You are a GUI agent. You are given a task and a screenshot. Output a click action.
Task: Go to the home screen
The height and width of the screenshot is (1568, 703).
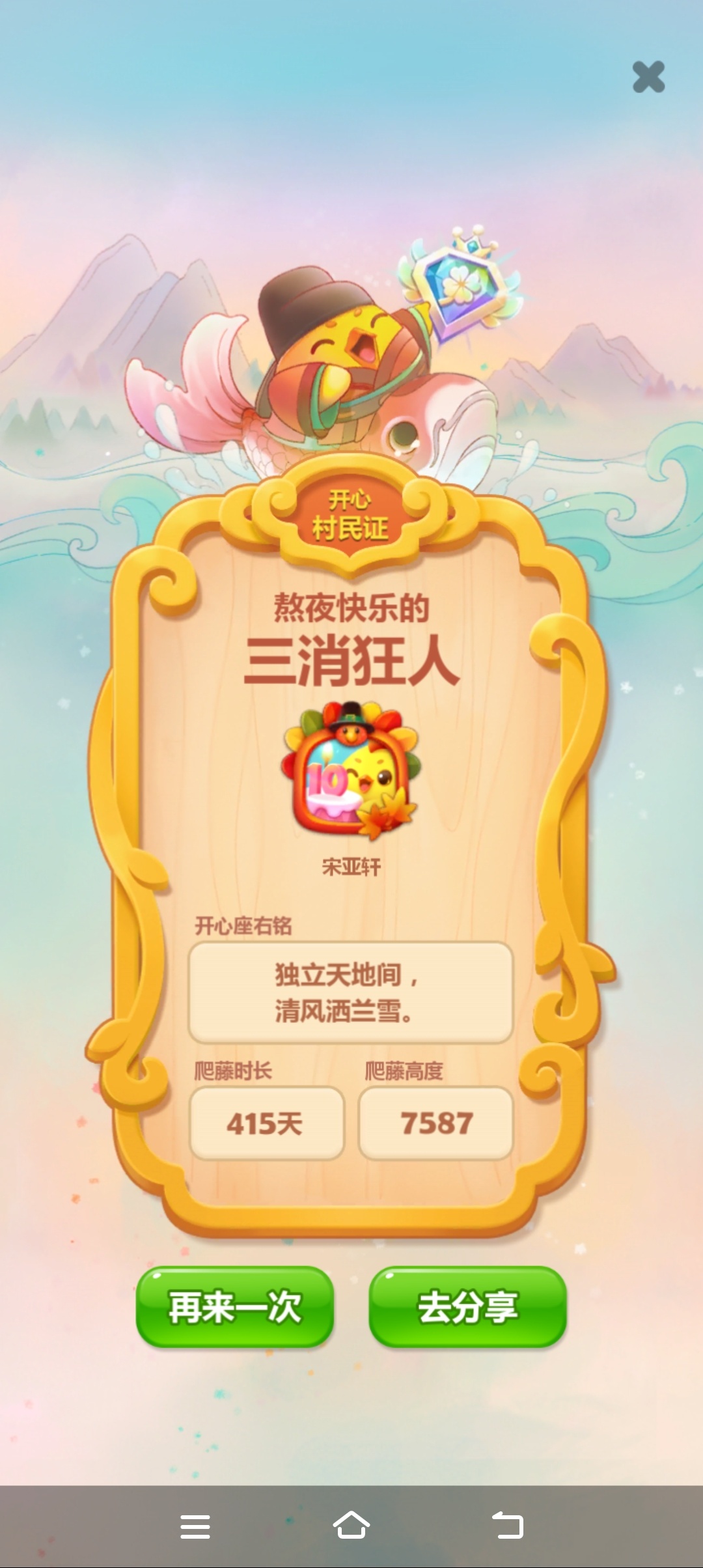(x=351, y=1526)
